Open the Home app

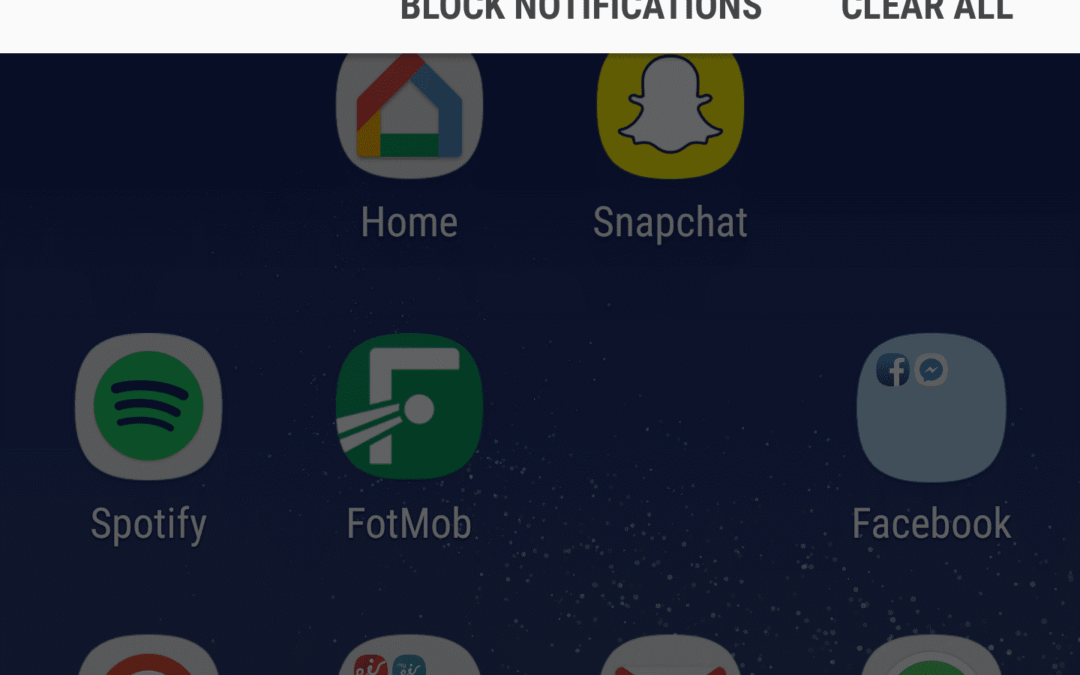point(409,110)
